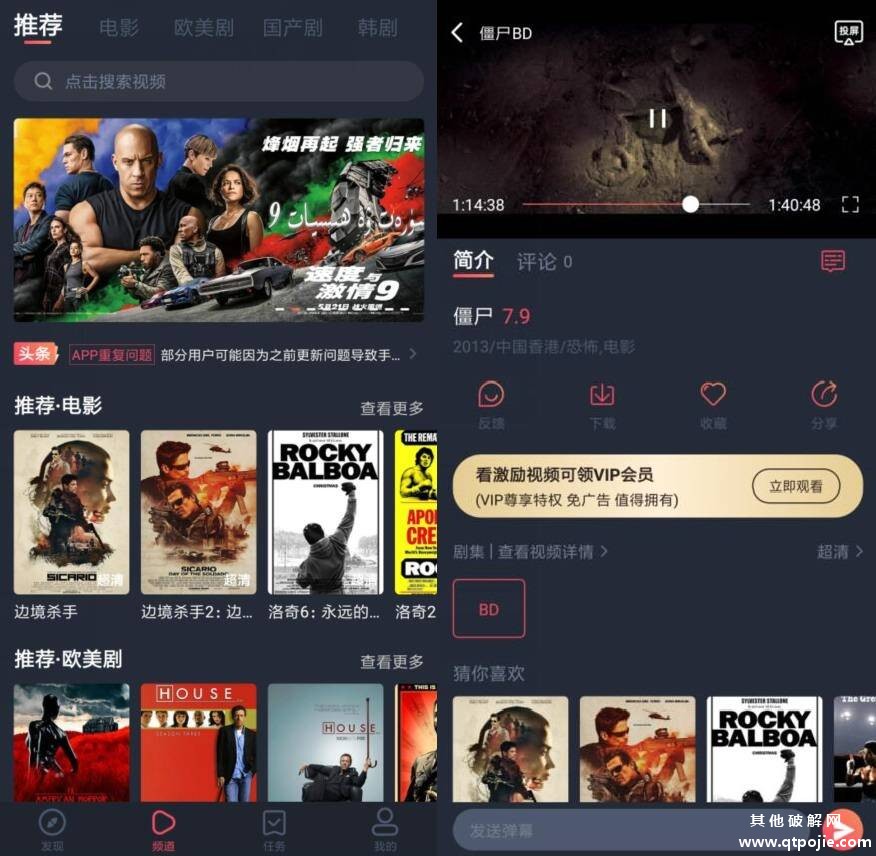Open the 边境杀手 movie poster
The image size is (876, 856).
pos(72,512)
